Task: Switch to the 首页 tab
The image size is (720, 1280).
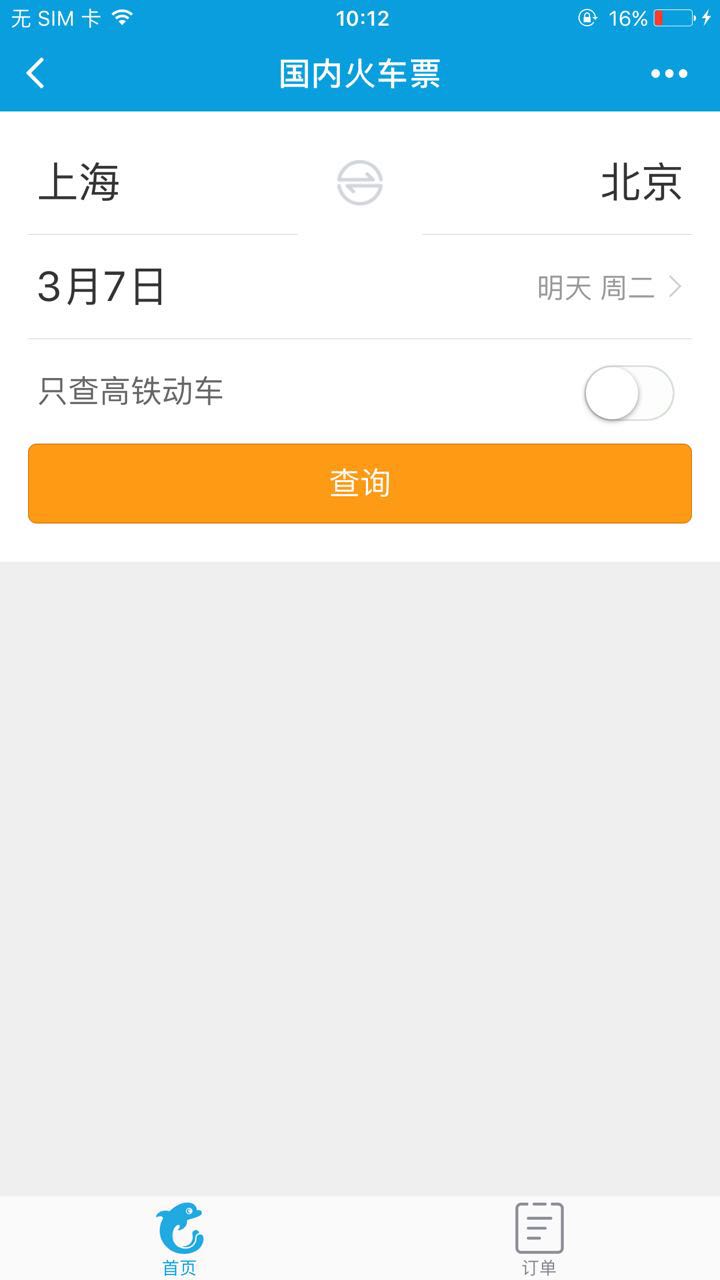Action: 180,1238
